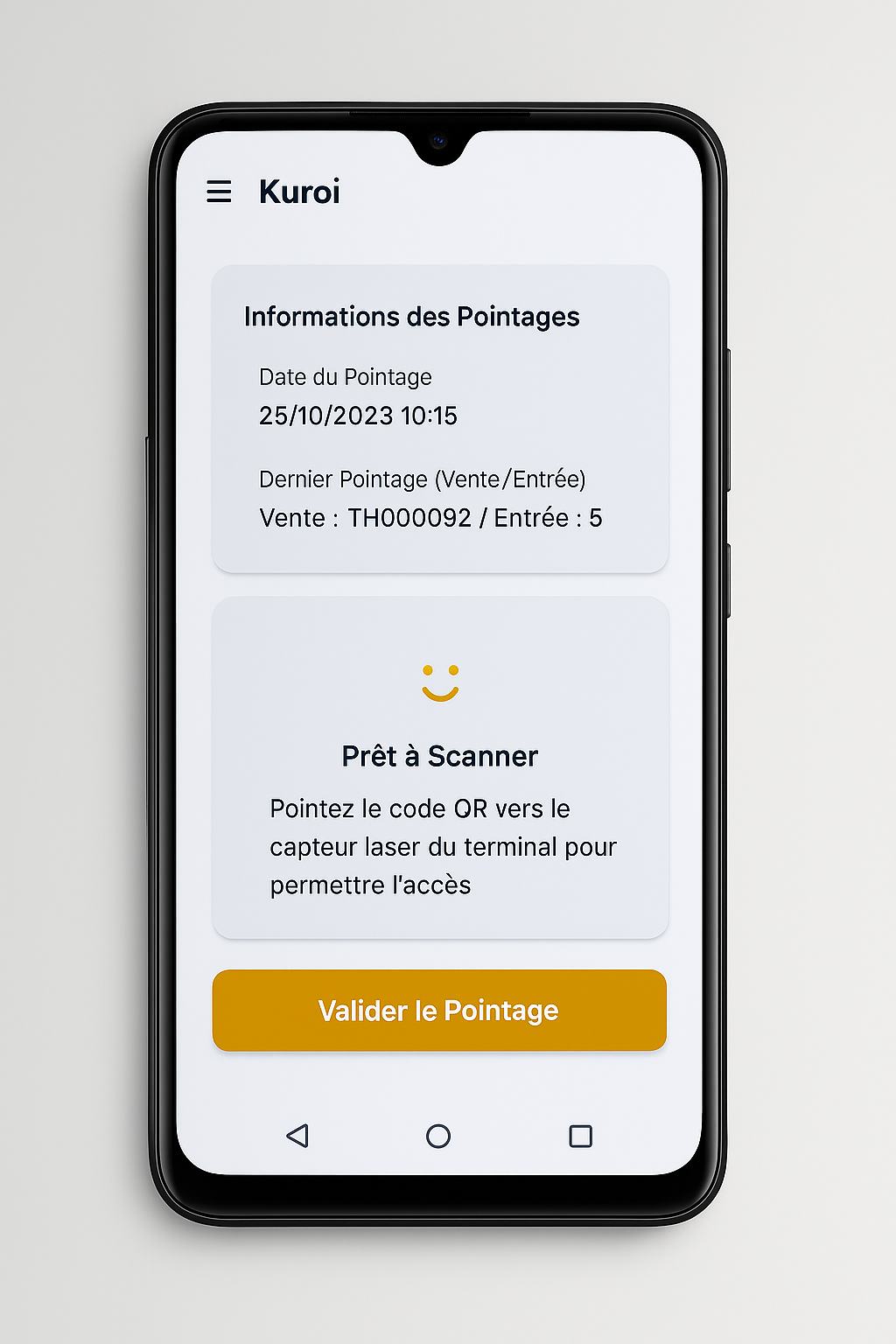Screen dimensions: 896x1344
Task: Open the hamburger menu next to Kuroi
Action: (x=219, y=192)
